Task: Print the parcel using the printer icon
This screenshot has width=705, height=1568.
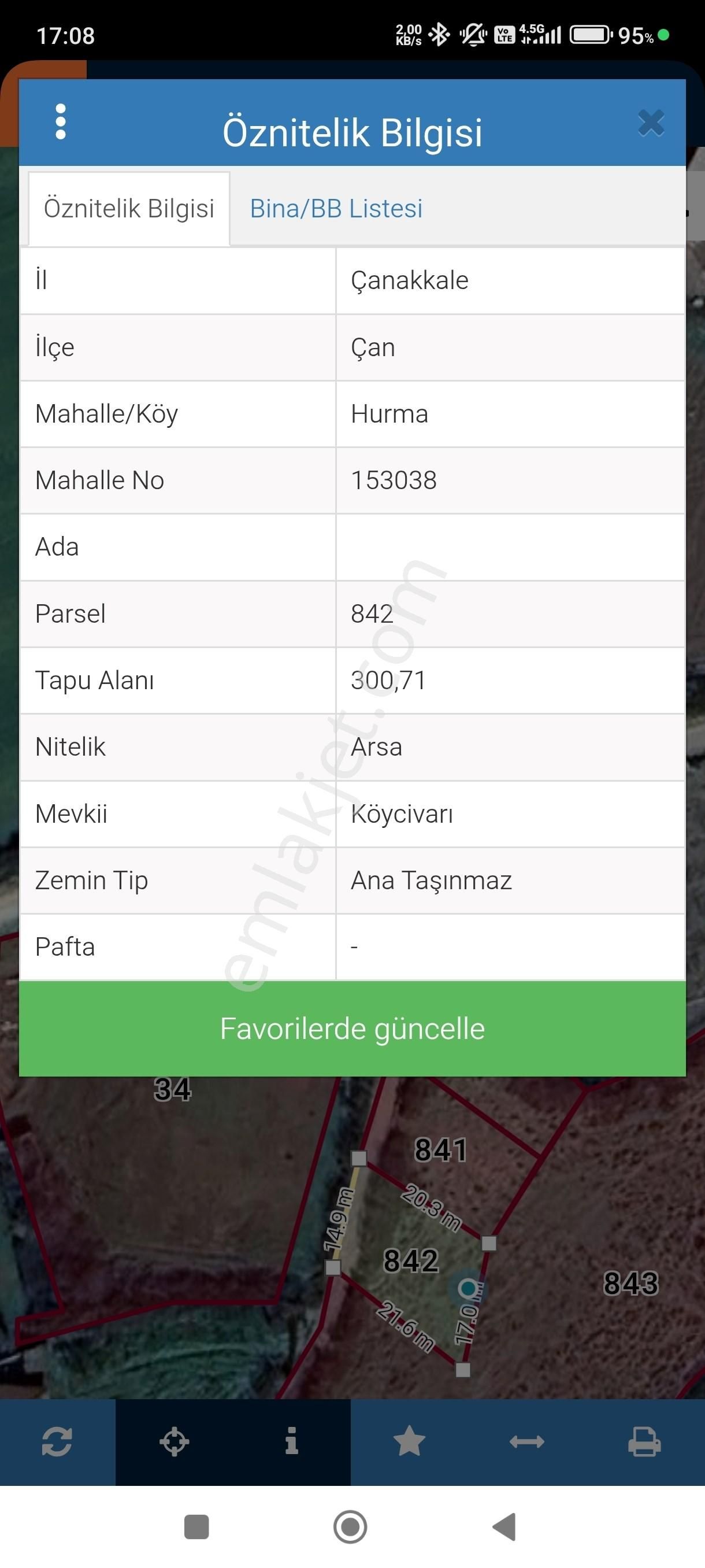Action: tap(644, 1441)
